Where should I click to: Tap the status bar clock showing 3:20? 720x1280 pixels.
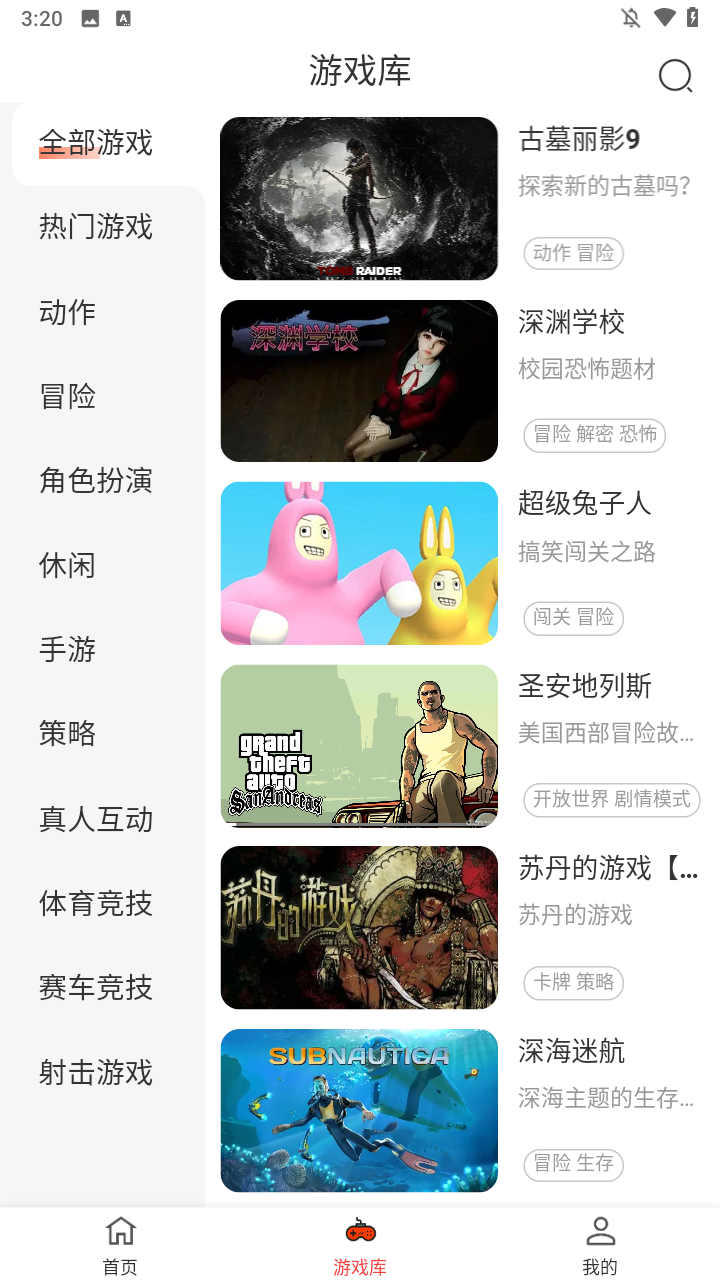pos(41,17)
